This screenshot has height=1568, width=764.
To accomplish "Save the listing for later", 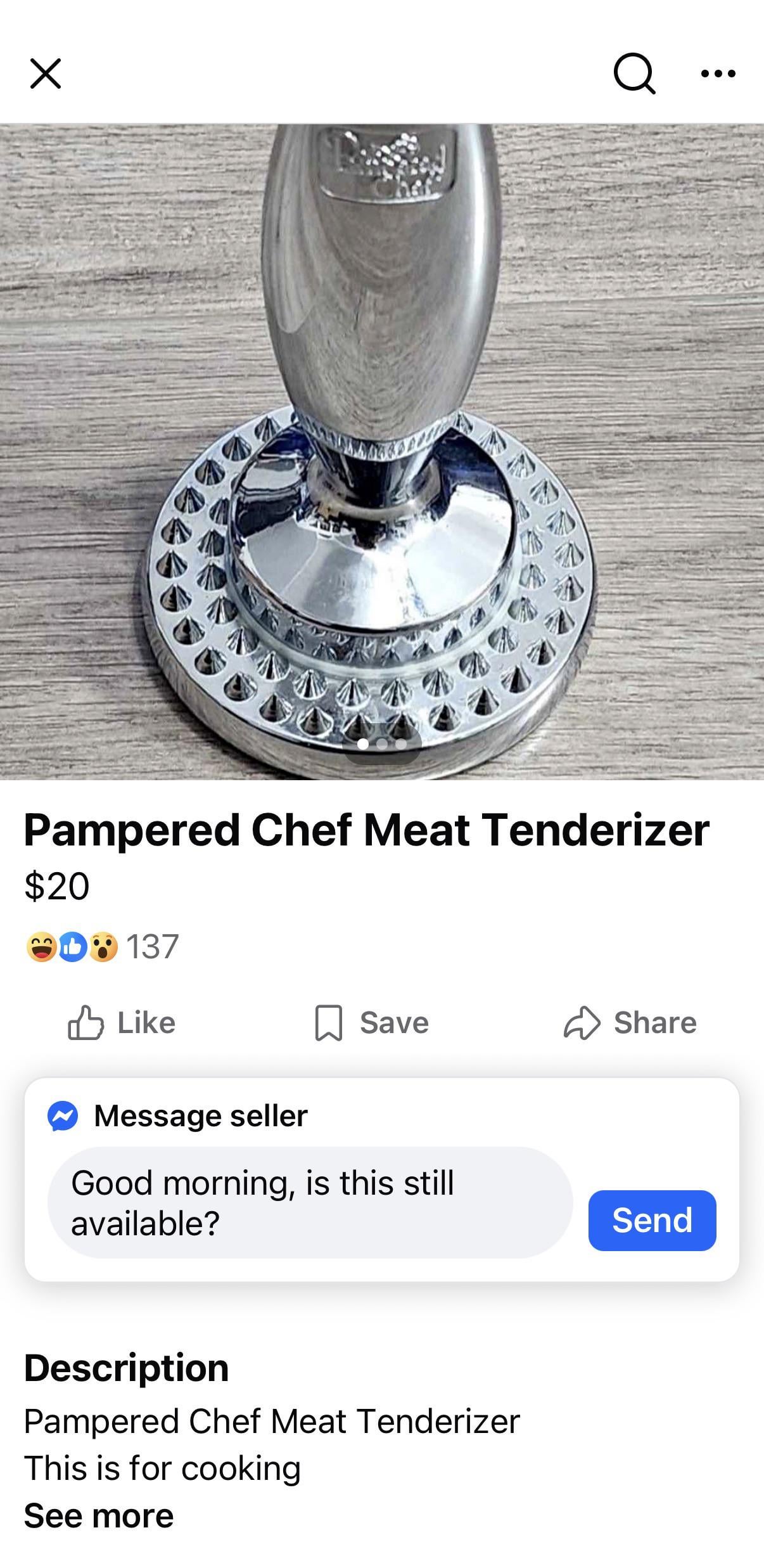I will pyautogui.click(x=372, y=1022).
